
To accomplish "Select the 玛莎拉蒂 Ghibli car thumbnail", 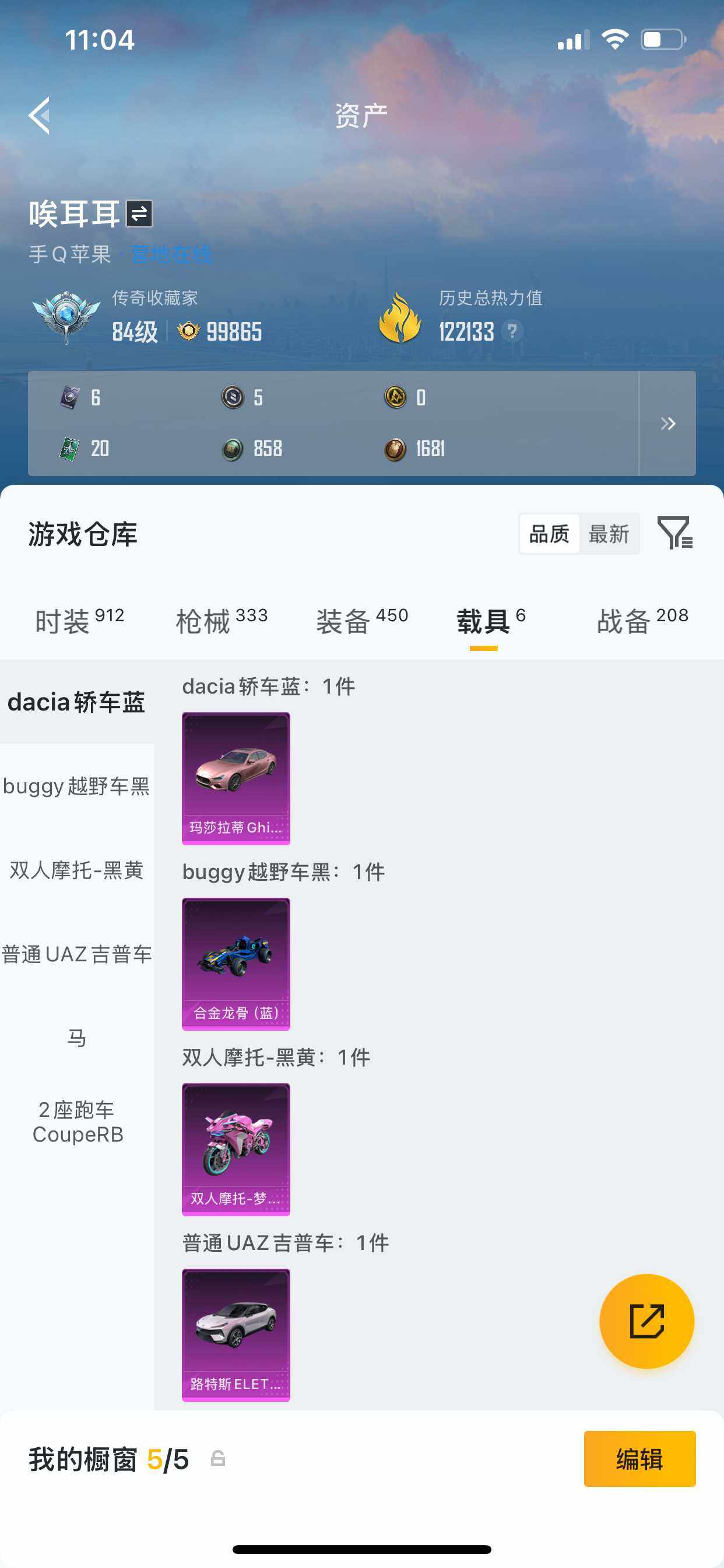I will click(x=236, y=778).
